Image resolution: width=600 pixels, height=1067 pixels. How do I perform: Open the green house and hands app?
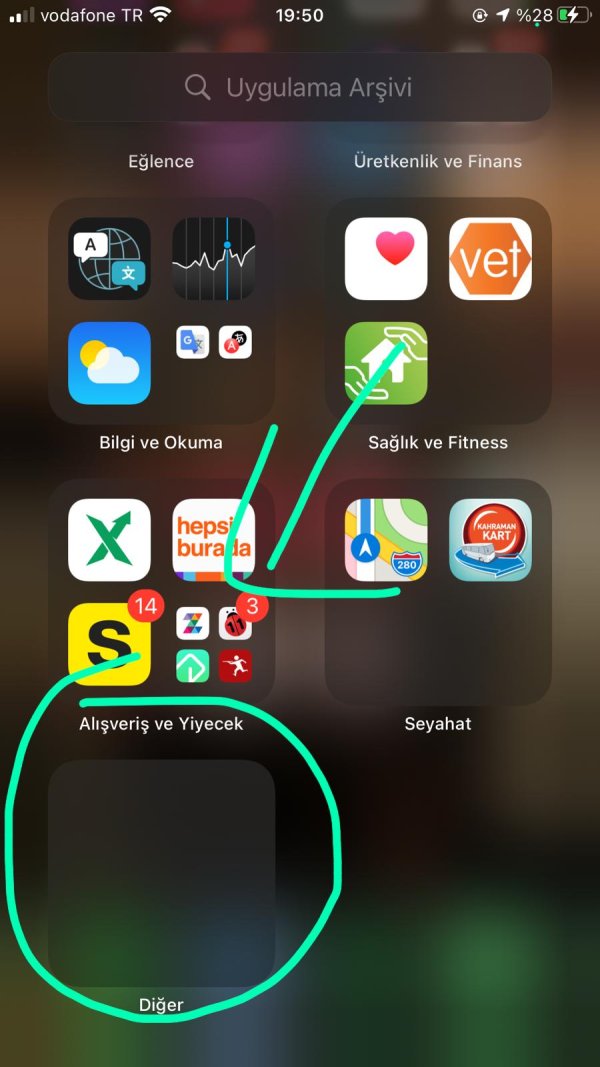386,362
